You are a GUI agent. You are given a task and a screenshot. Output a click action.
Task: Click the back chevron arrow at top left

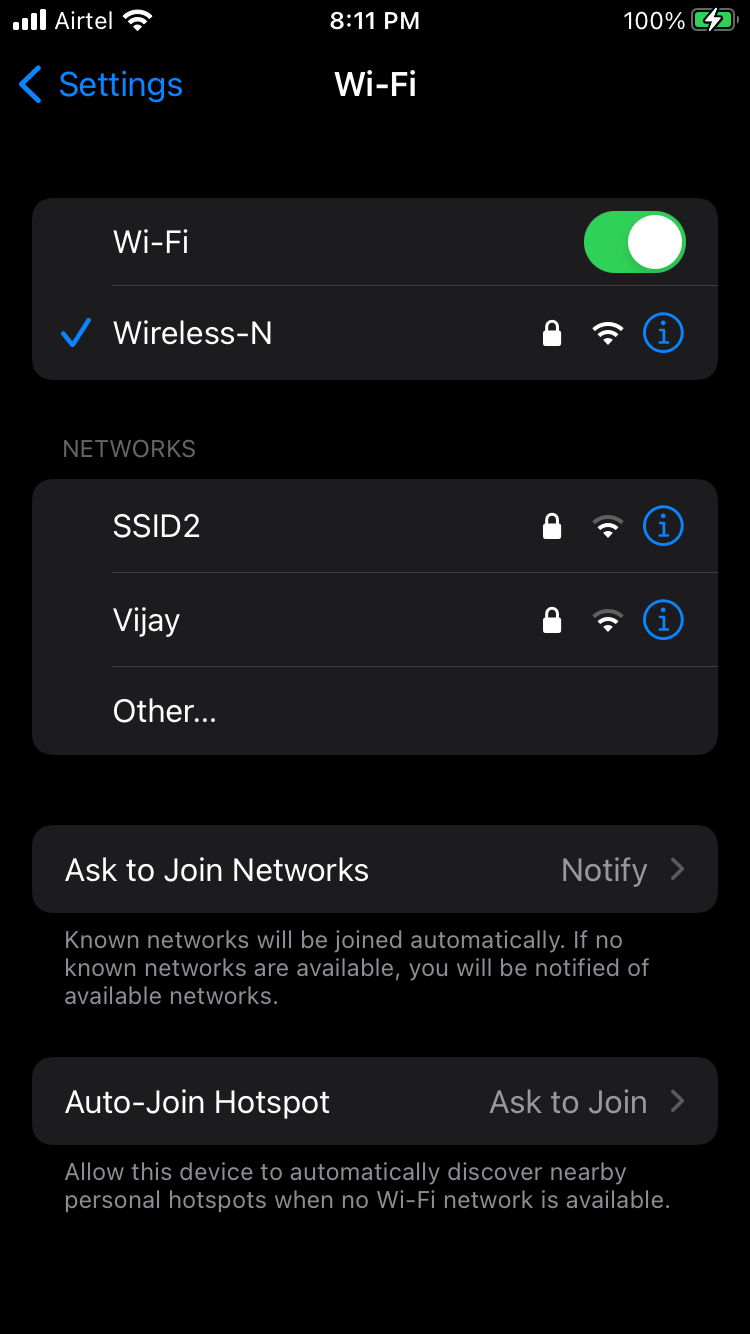tap(28, 85)
